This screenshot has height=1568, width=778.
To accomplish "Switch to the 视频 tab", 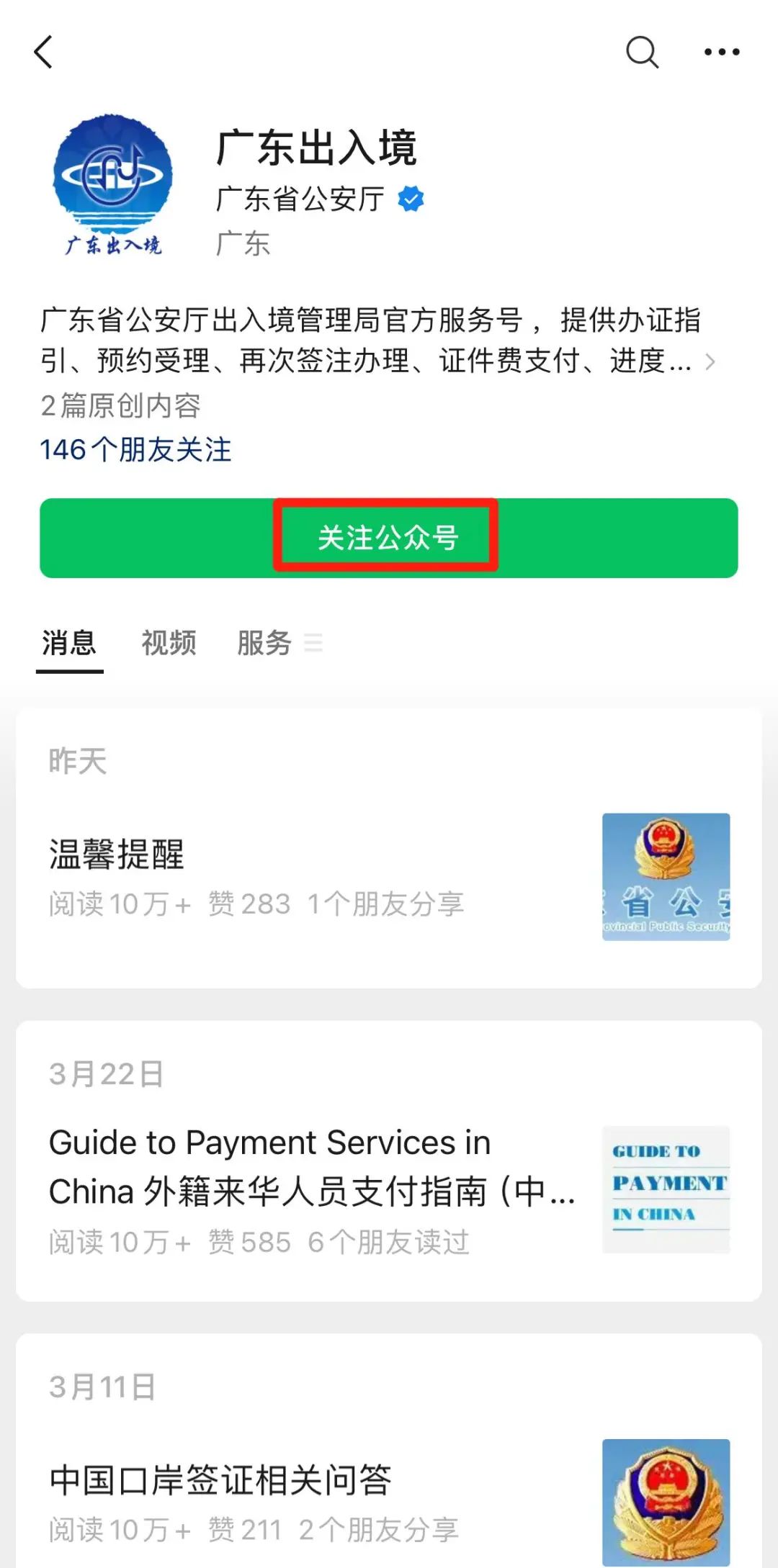I will tap(169, 644).
